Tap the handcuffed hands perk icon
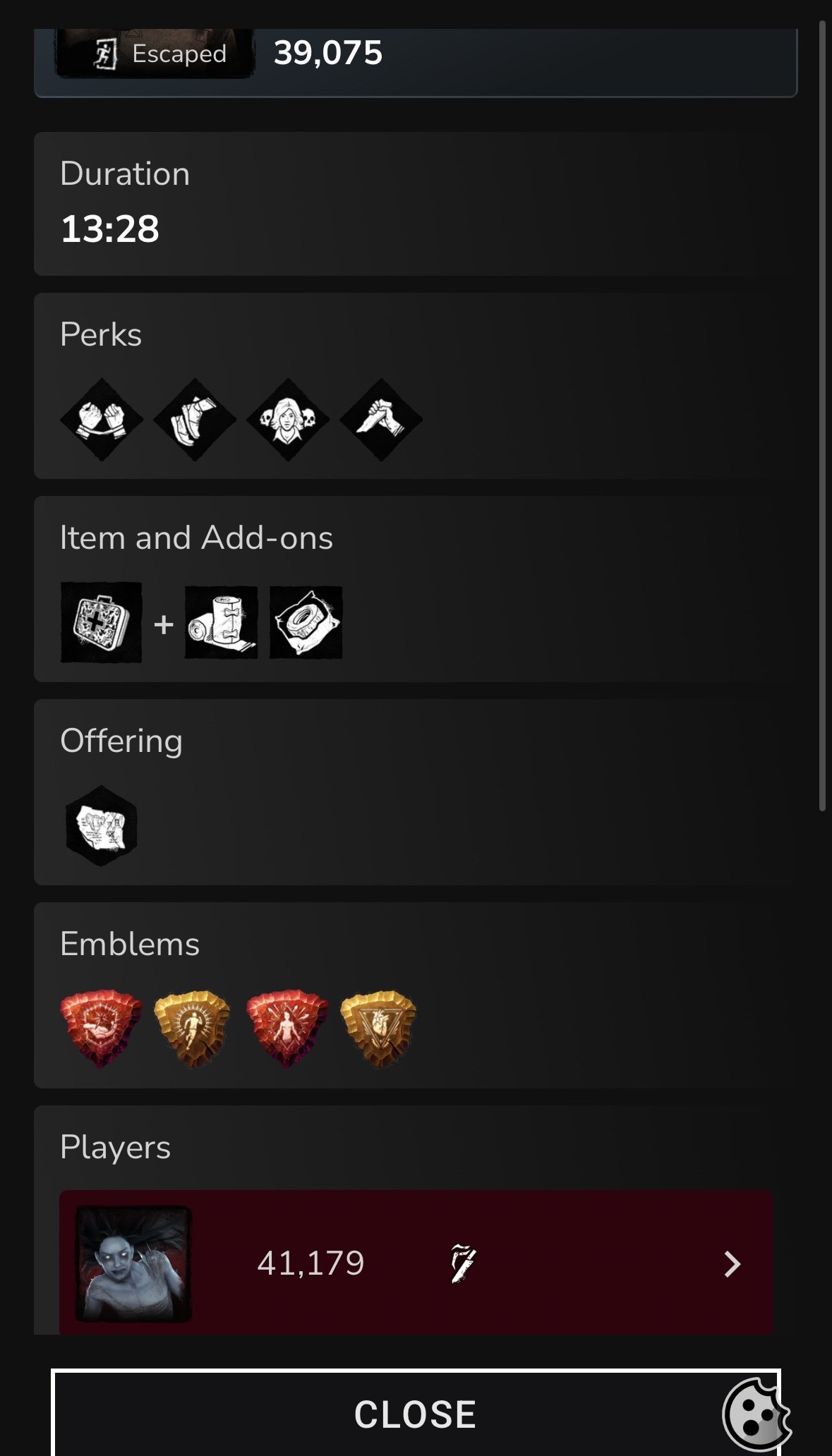832x1456 pixels. (102, 420)
